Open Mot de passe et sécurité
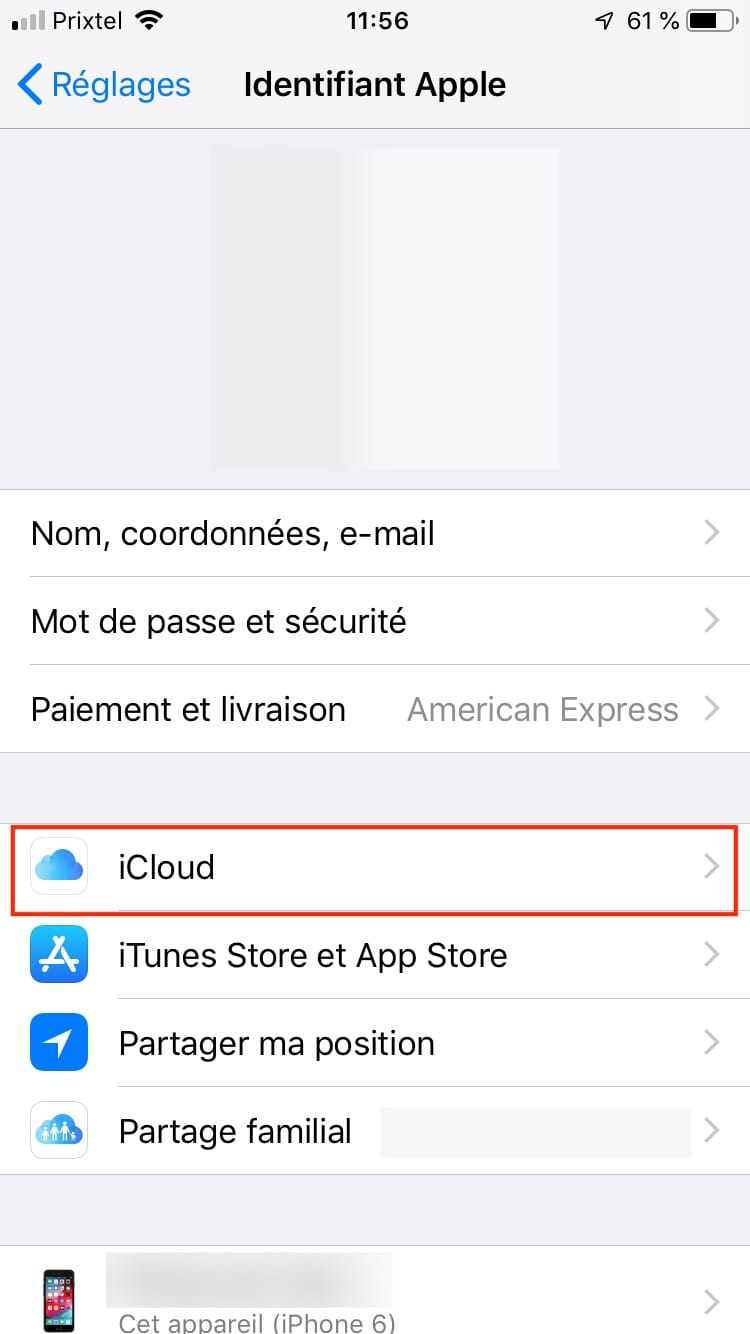 375,621
